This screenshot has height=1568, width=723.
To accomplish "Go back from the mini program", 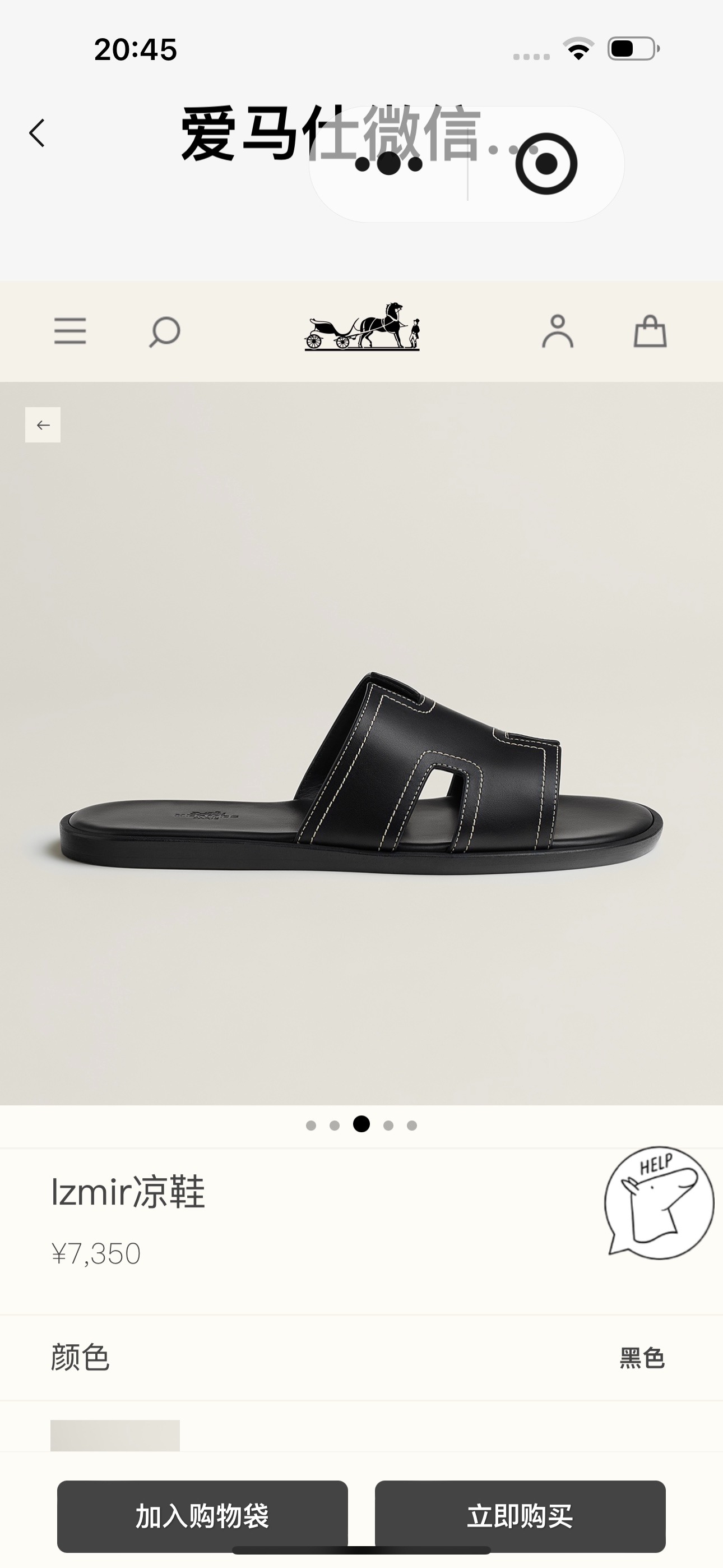I will tap(37, 133).
